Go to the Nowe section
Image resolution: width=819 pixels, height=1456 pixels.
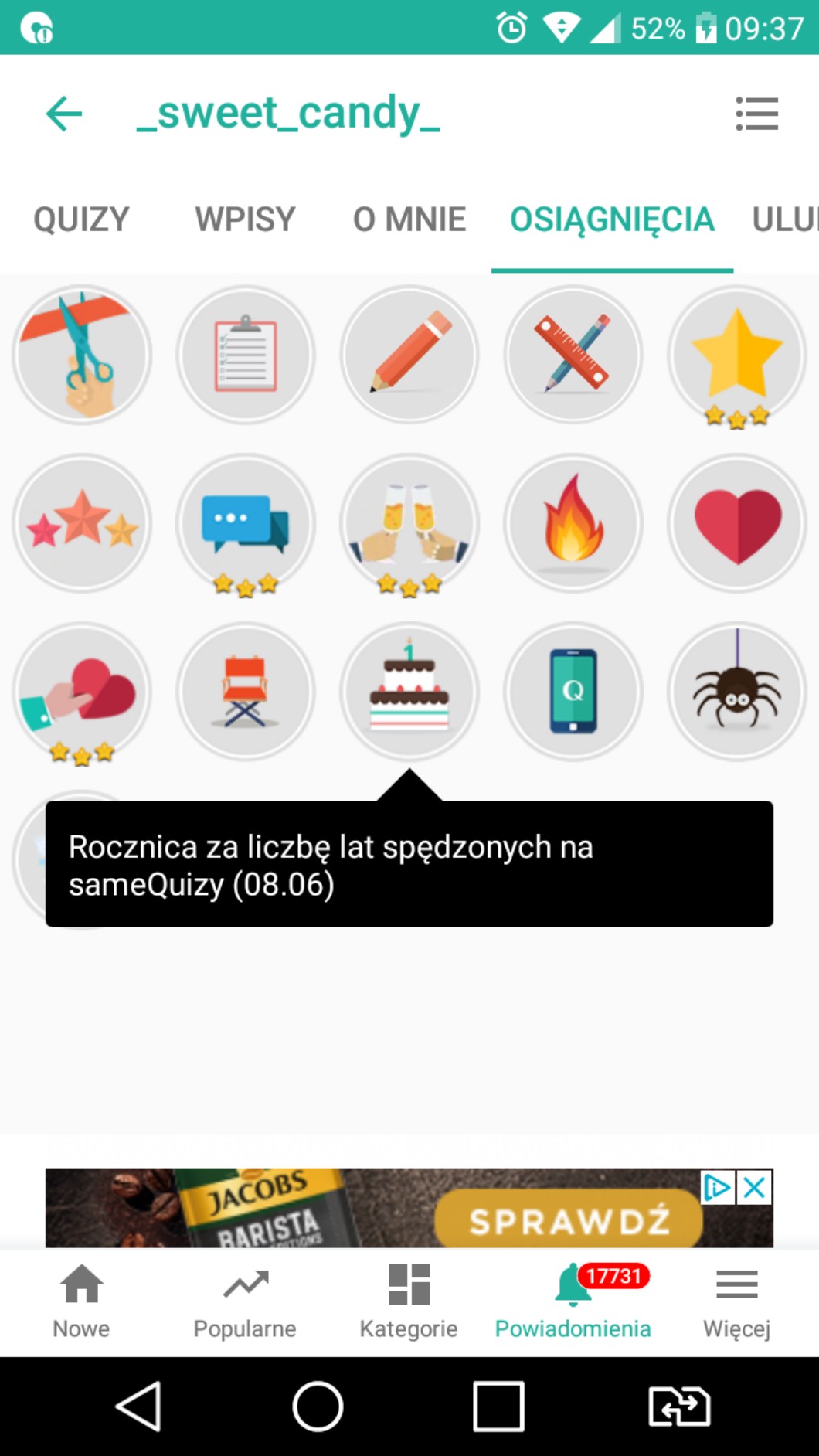(x=81, y=1301)
